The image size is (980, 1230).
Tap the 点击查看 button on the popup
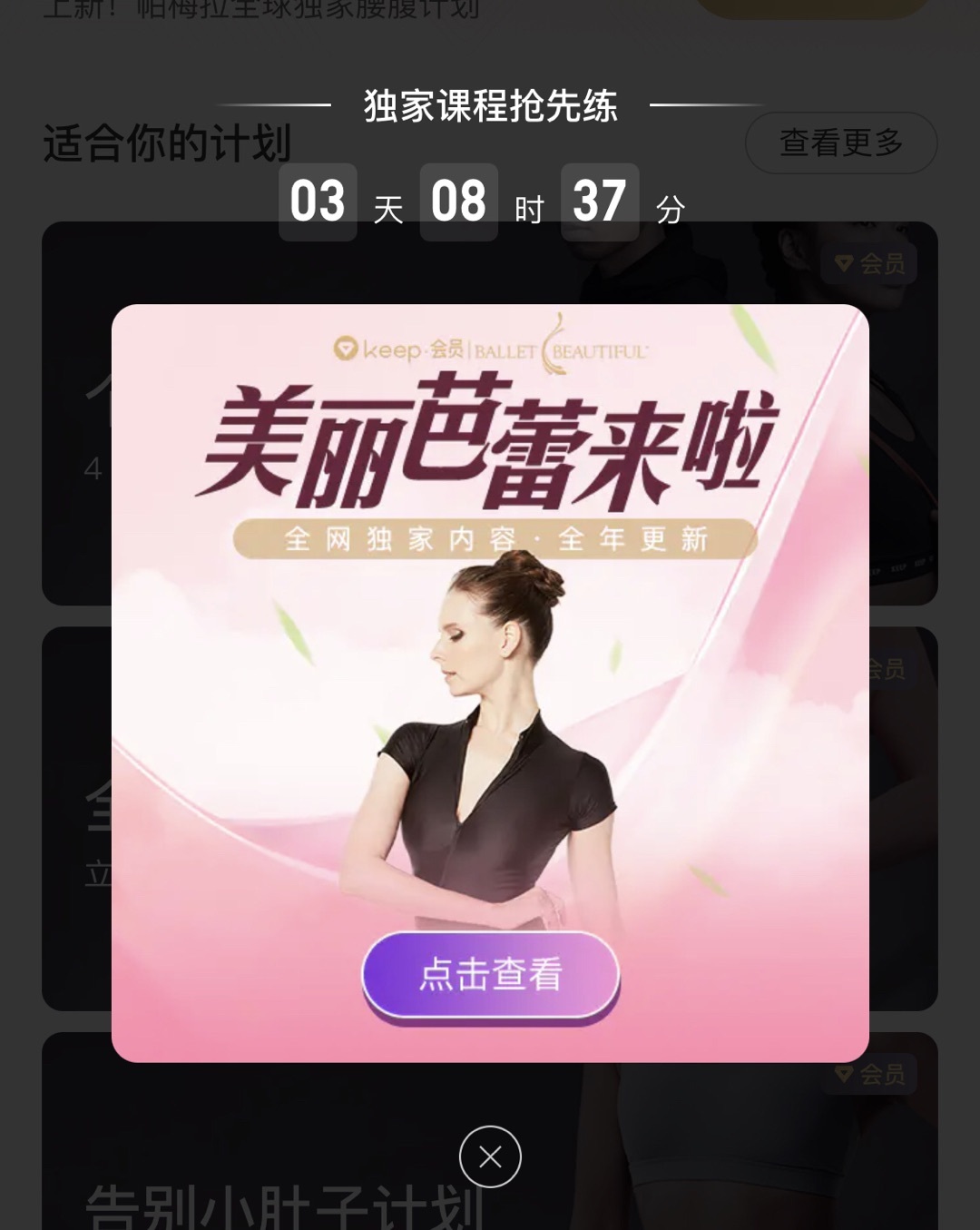(x=490, y=975)
